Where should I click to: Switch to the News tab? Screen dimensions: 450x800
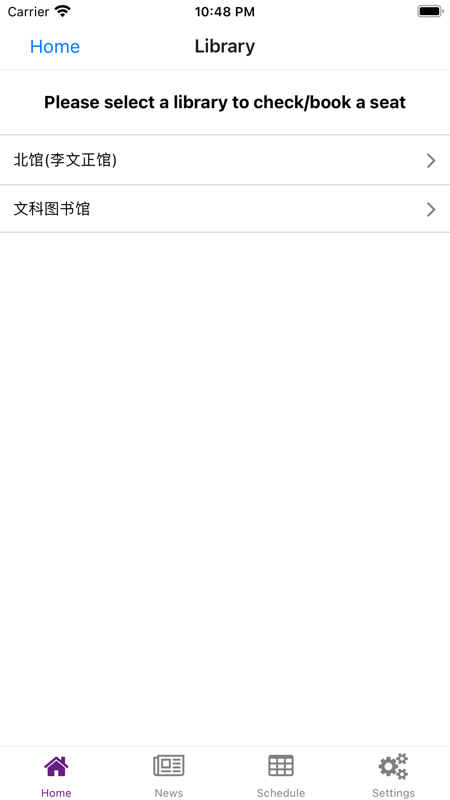tap(169, 775)
